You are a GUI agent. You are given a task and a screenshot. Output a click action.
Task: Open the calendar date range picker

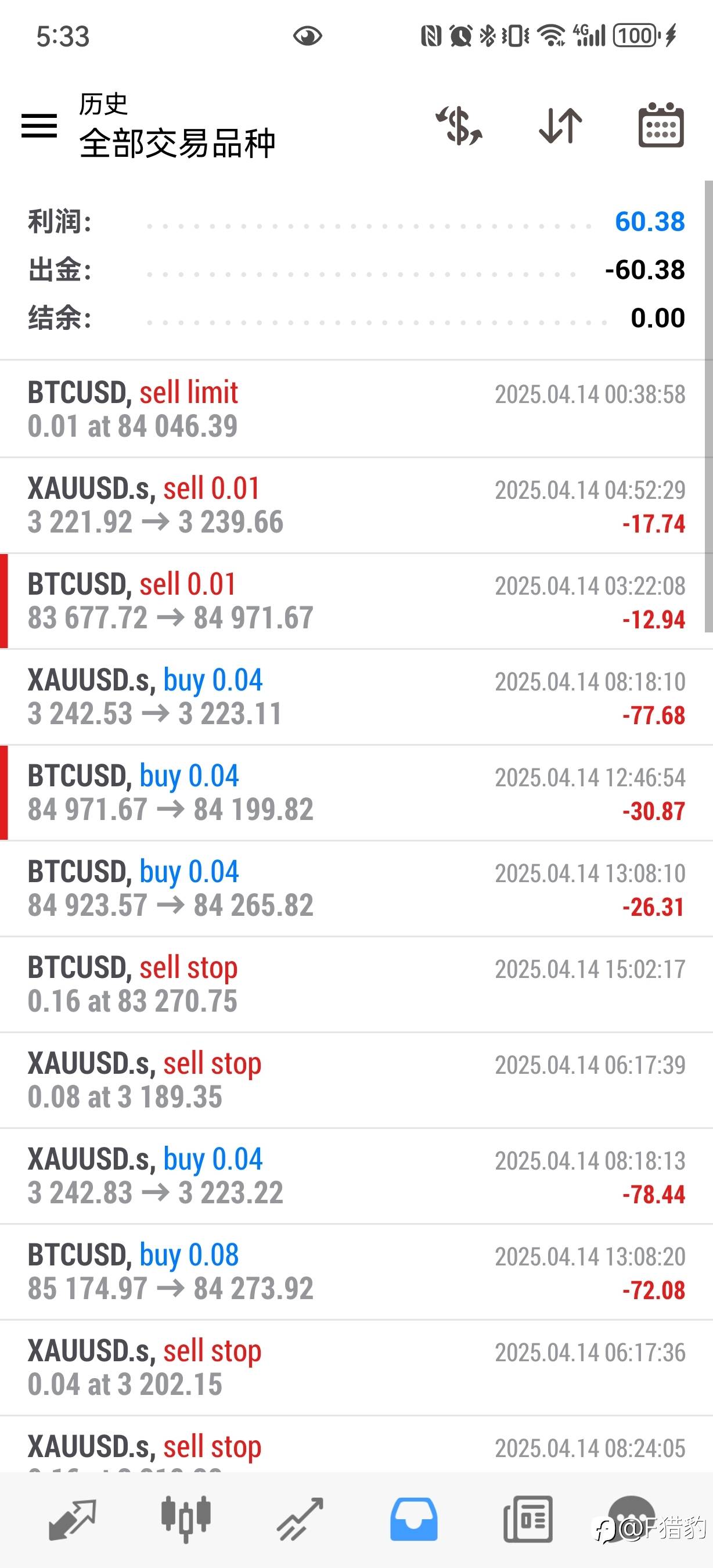pos(661,126)
